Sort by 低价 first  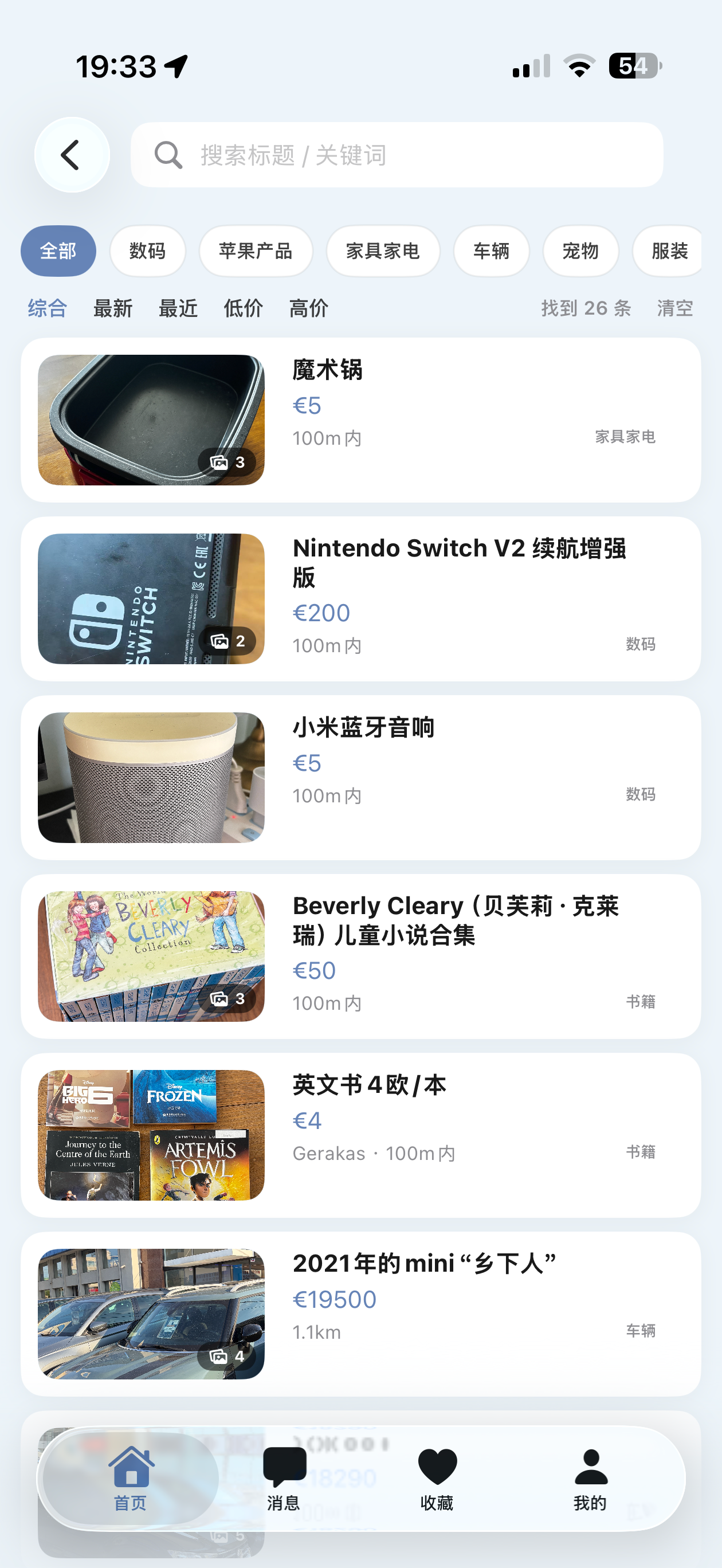[243, 308]
